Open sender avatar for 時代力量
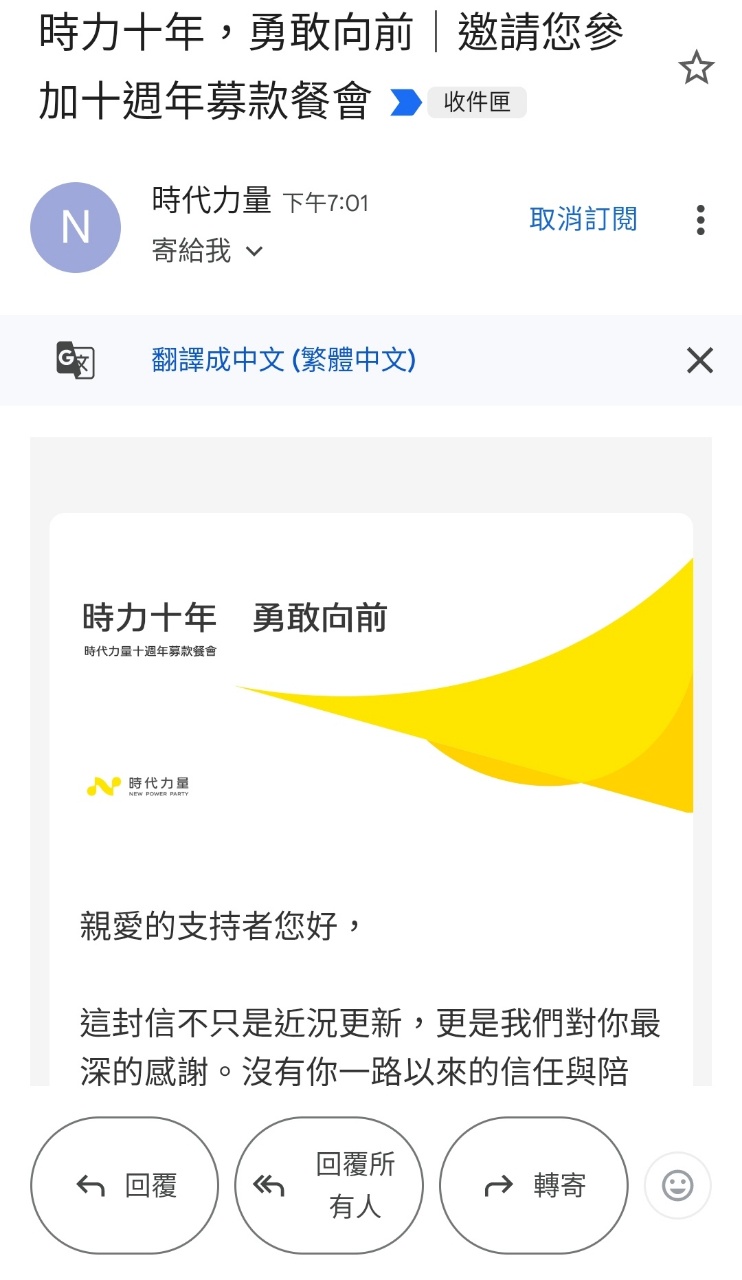 point(76,227)
